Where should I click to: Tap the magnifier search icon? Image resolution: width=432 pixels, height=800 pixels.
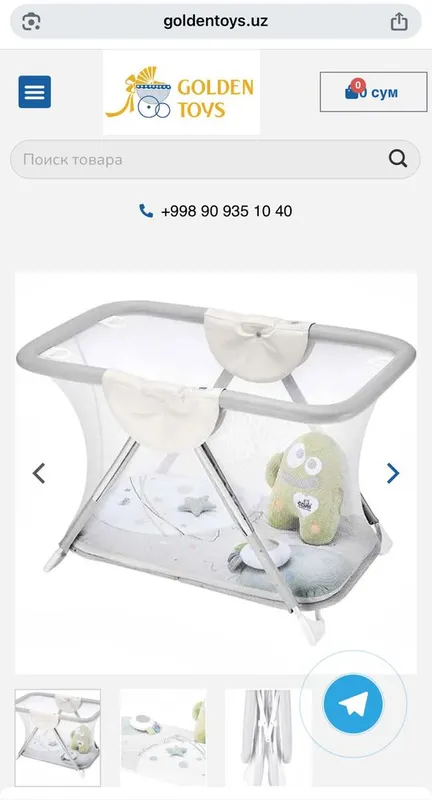398,159
